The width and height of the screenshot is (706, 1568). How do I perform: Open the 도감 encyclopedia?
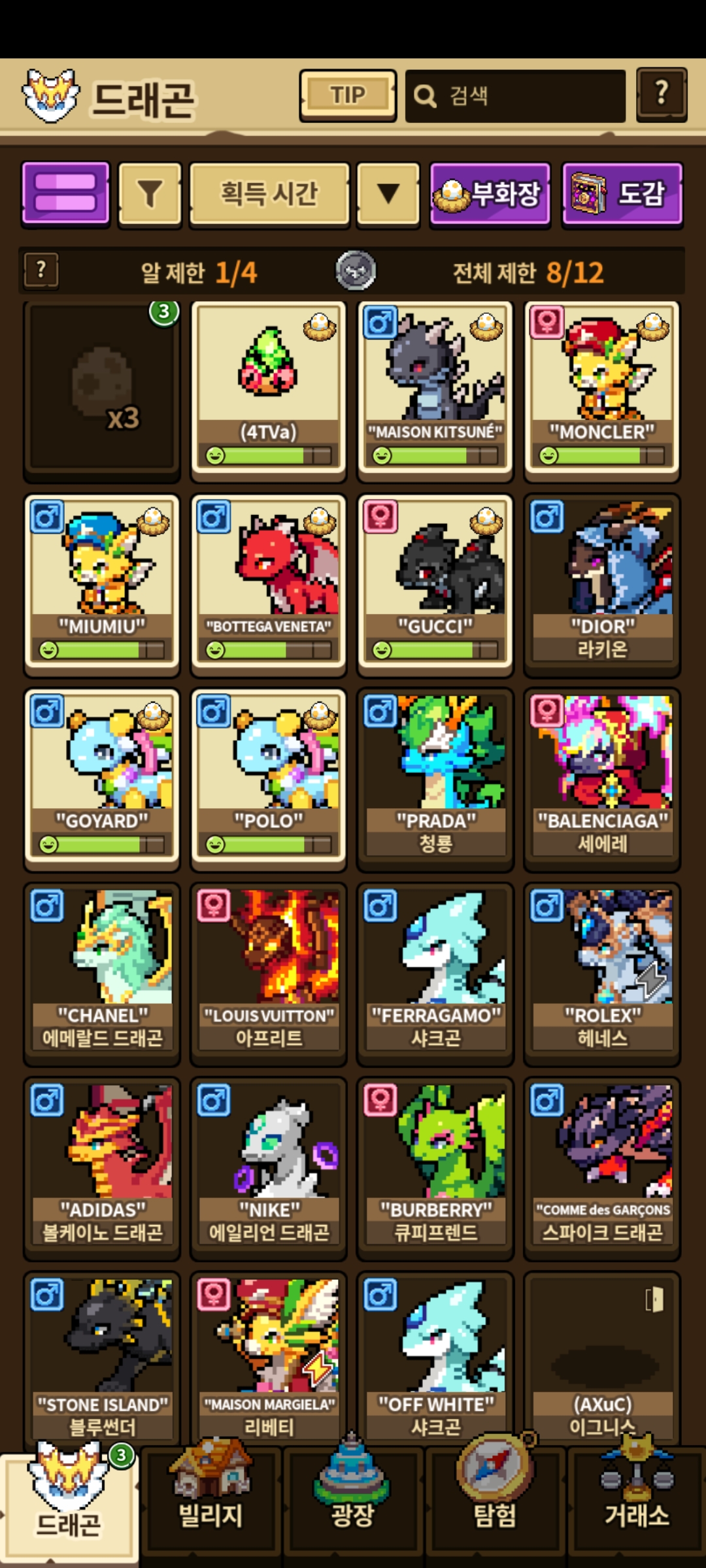[622, 194]
